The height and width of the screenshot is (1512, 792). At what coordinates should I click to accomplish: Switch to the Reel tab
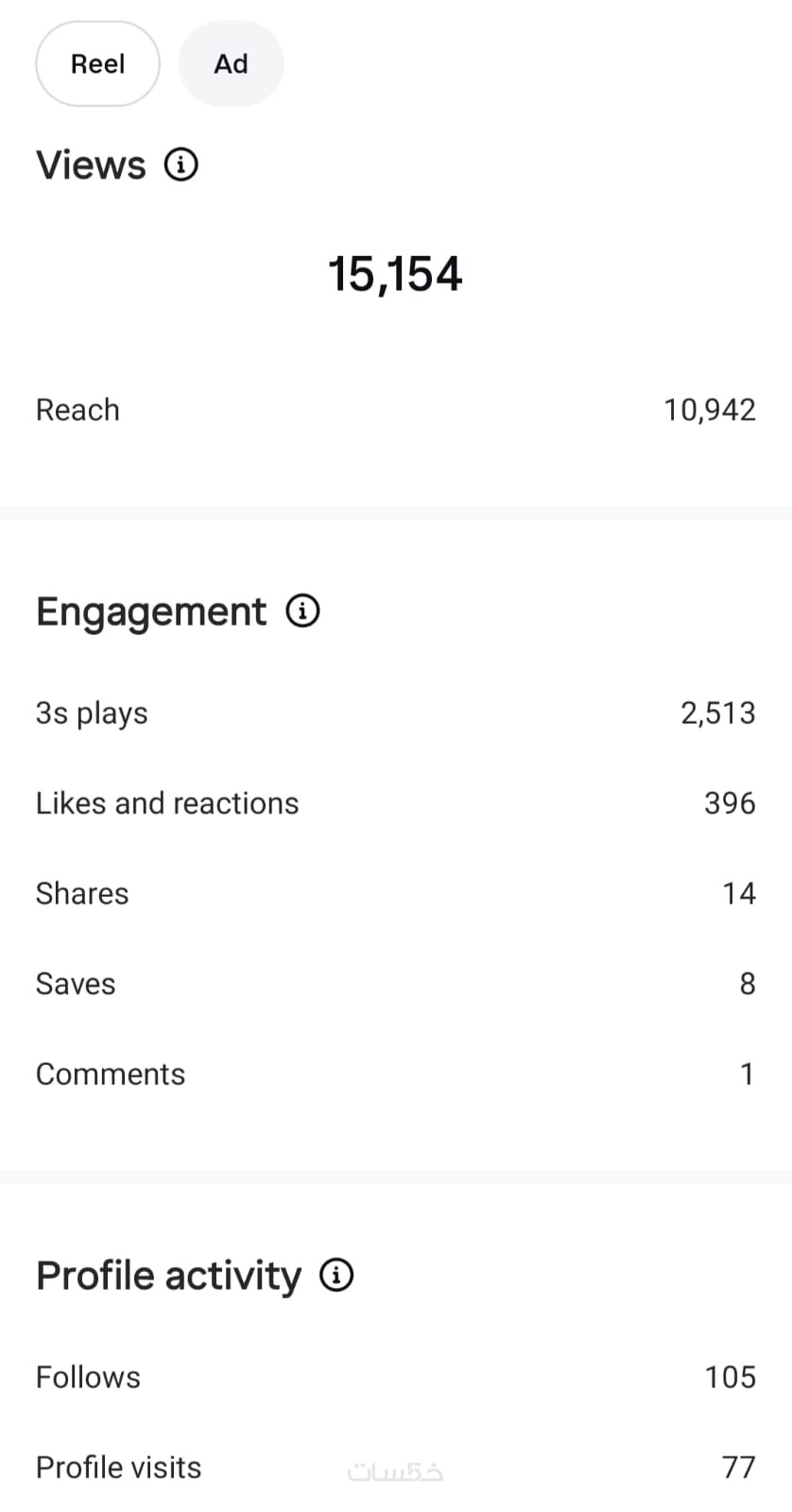[97, 64]
